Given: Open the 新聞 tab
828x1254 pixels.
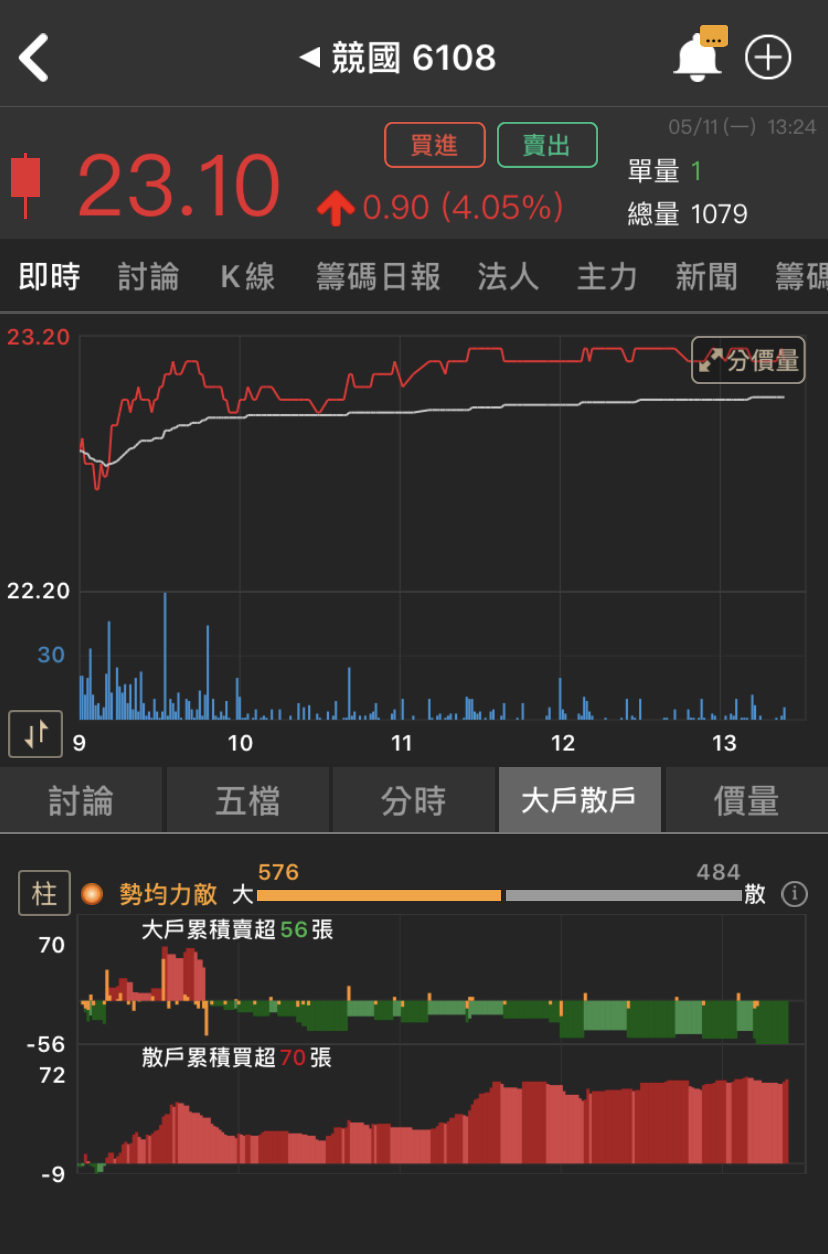Looking at the screenshot, I should point(706,277).
